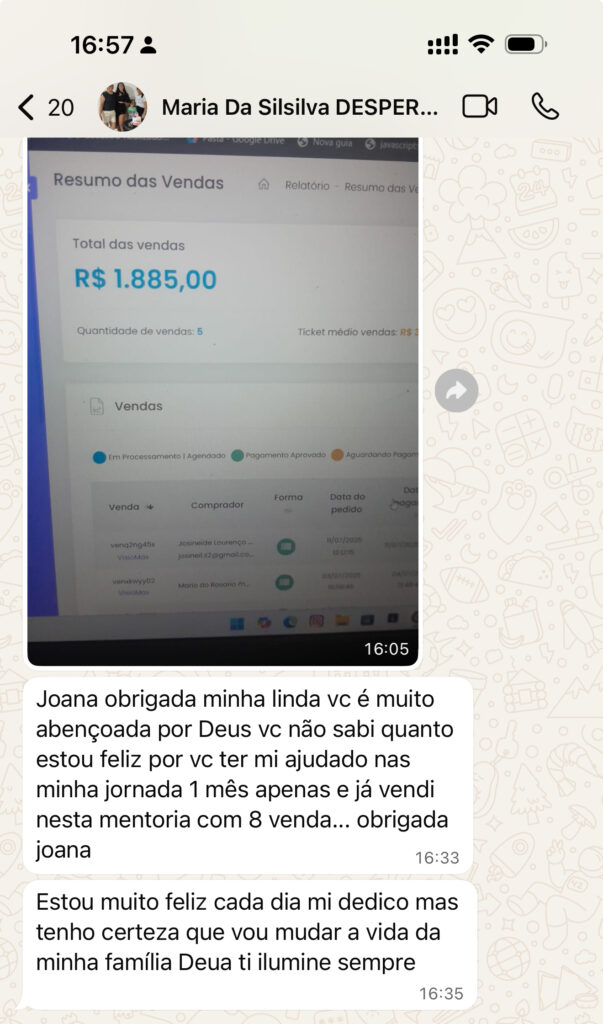The height and width of the screenshot is (1024, 603).
Task: Start a video call with Maria
Action: [x=480, y=107]
